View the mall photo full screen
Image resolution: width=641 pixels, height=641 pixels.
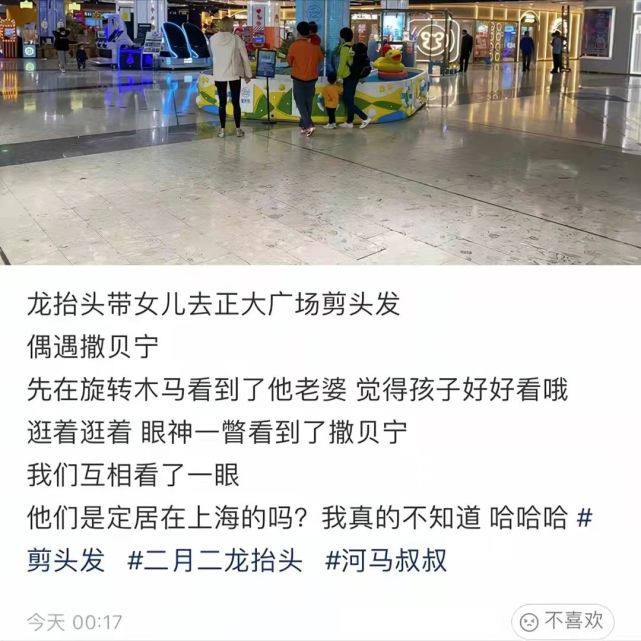(x=320, y=132)
